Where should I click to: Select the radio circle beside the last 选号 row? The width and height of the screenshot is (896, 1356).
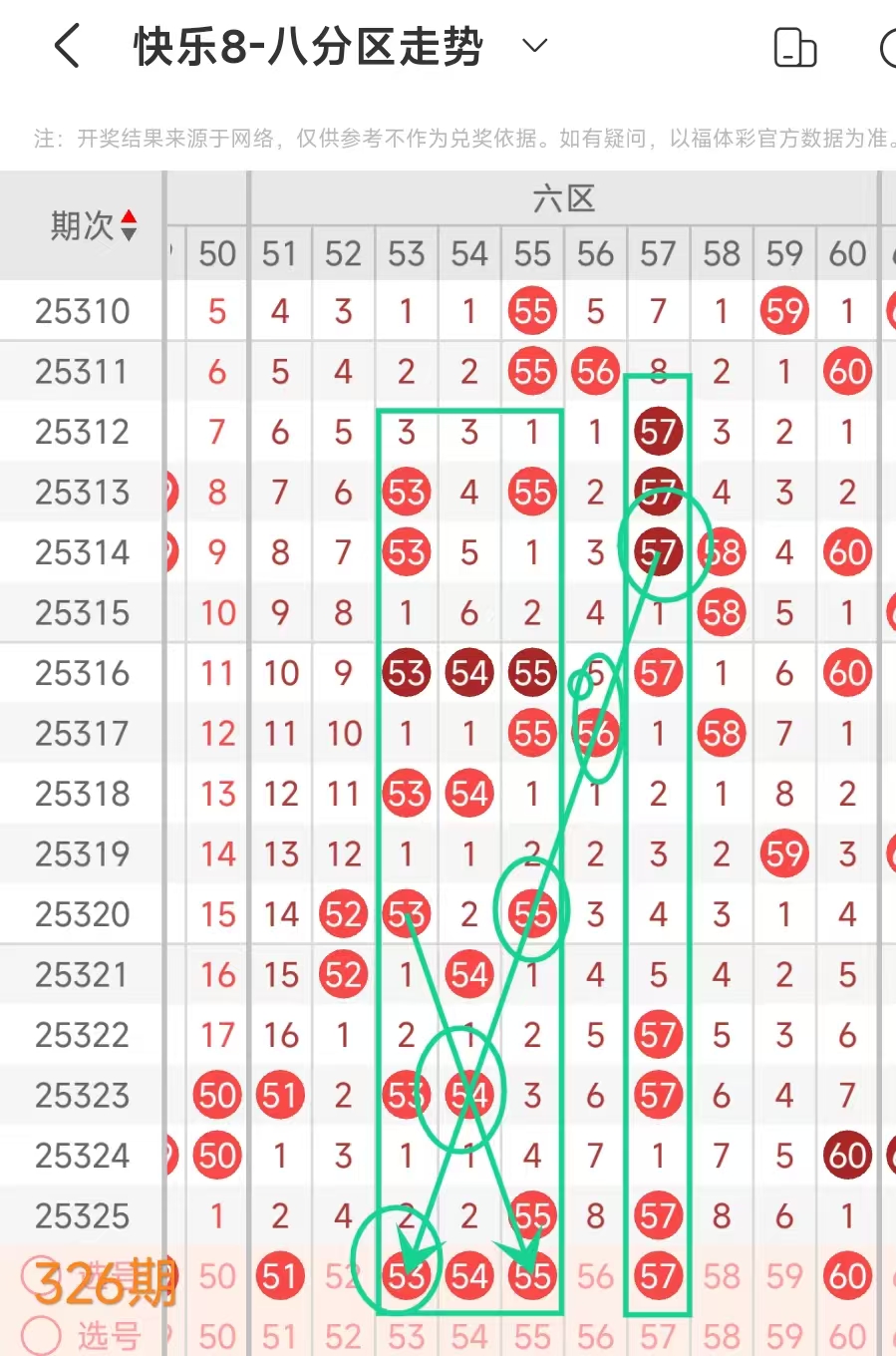[41, 1335]
